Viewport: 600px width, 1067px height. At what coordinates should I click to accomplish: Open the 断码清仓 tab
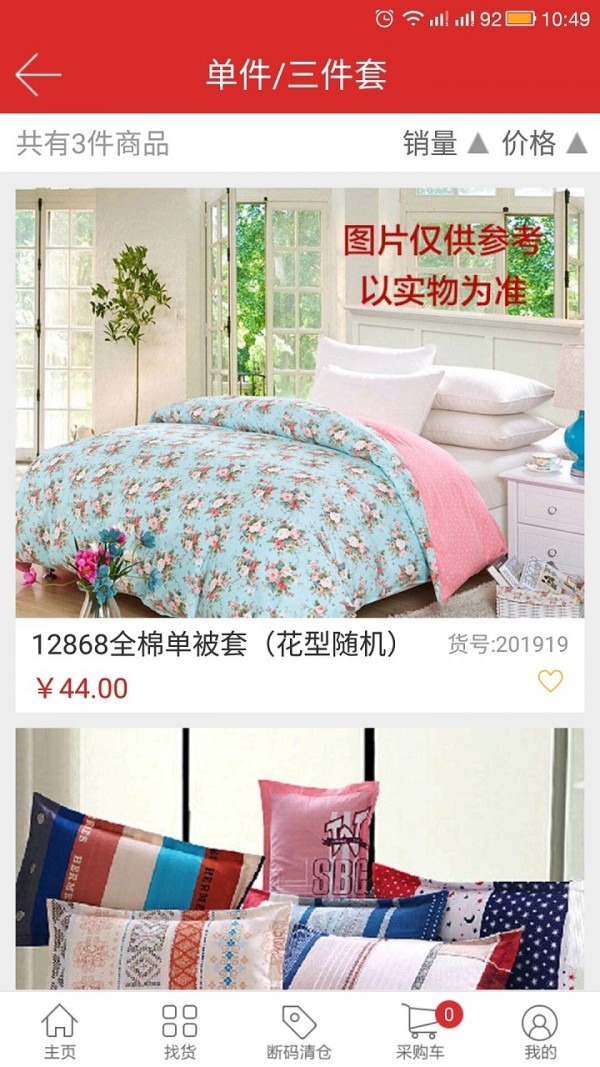point(299,1030)
